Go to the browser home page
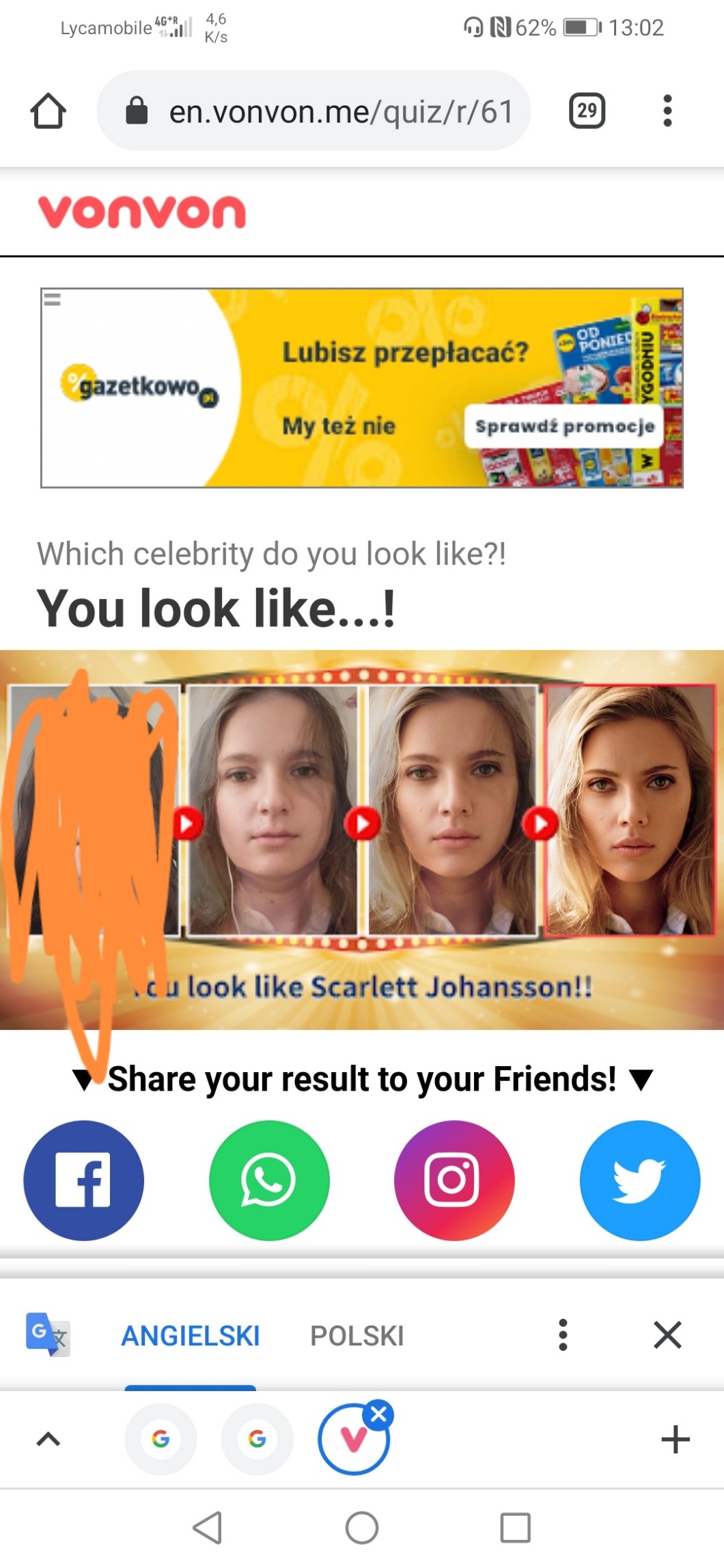The width and height of the screenshot is (724, 1568). pyautogui.click(x=48, y=111)
